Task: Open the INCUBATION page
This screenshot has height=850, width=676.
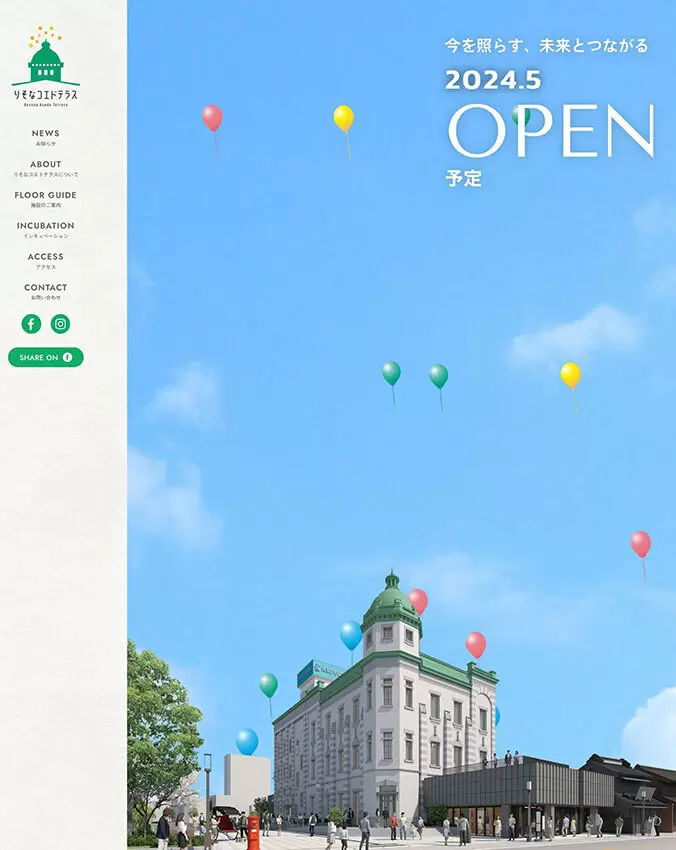Action: click(x=45, y=229)
